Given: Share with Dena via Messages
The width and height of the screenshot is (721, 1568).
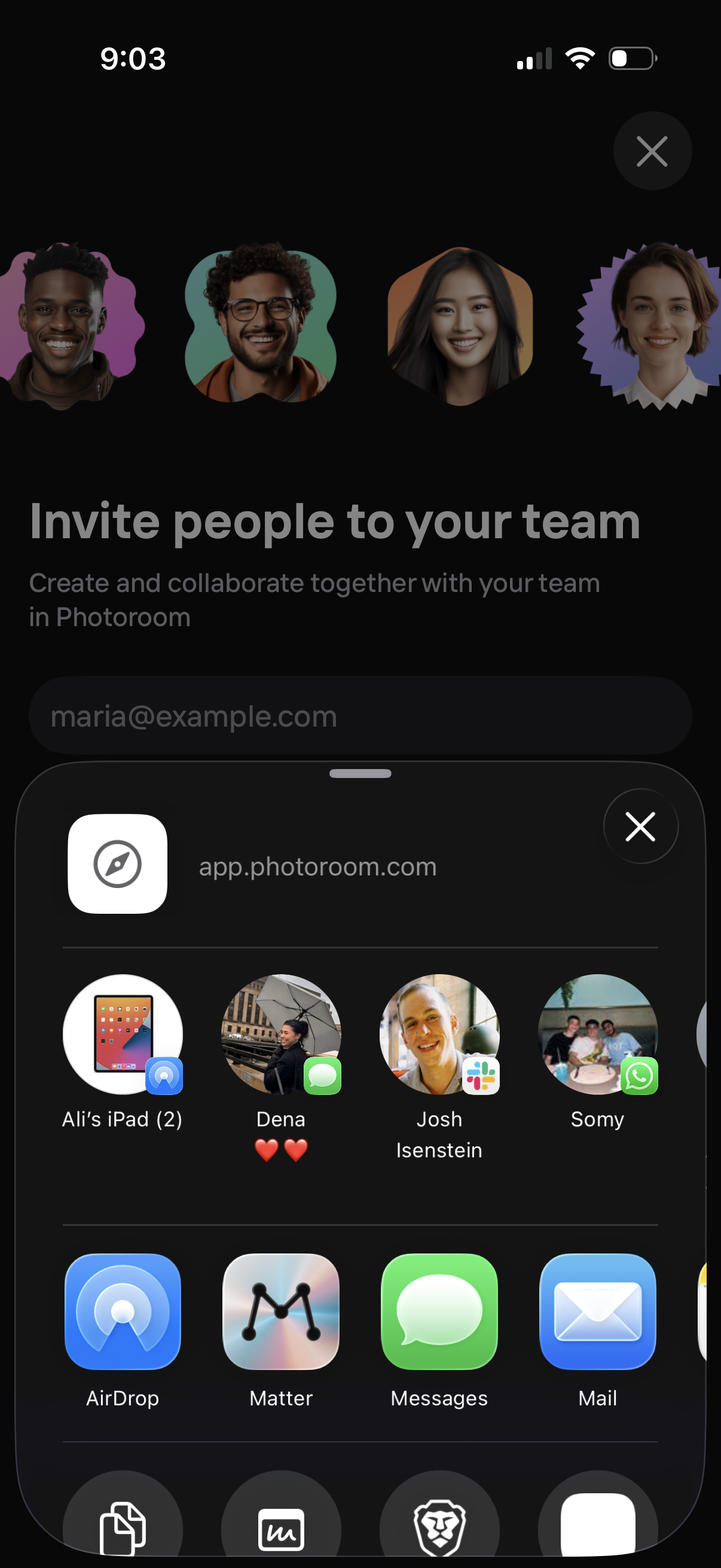Looking at the screenshot, I should [281, 1035].
